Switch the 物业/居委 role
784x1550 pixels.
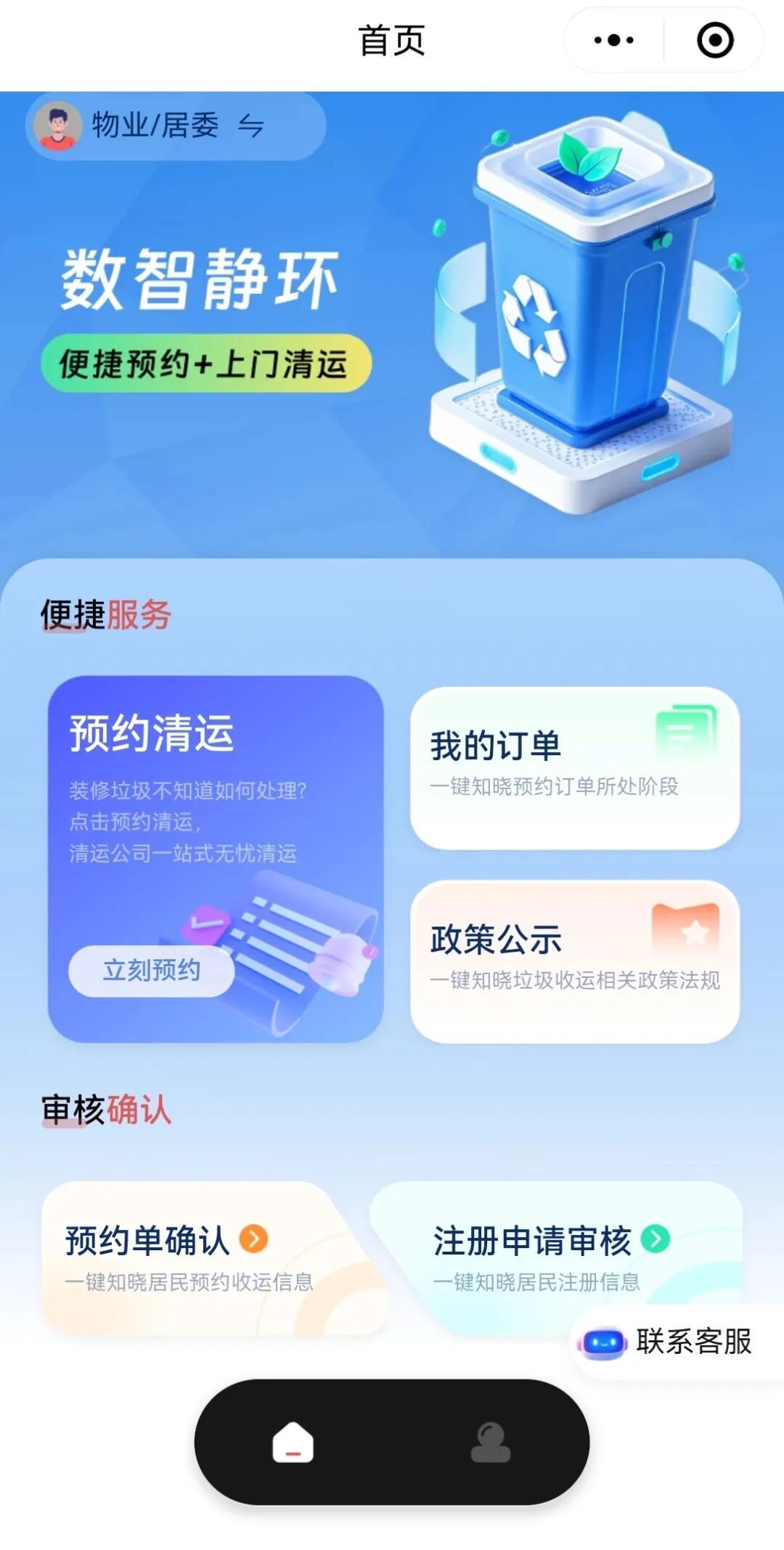[x=250, y=126]
